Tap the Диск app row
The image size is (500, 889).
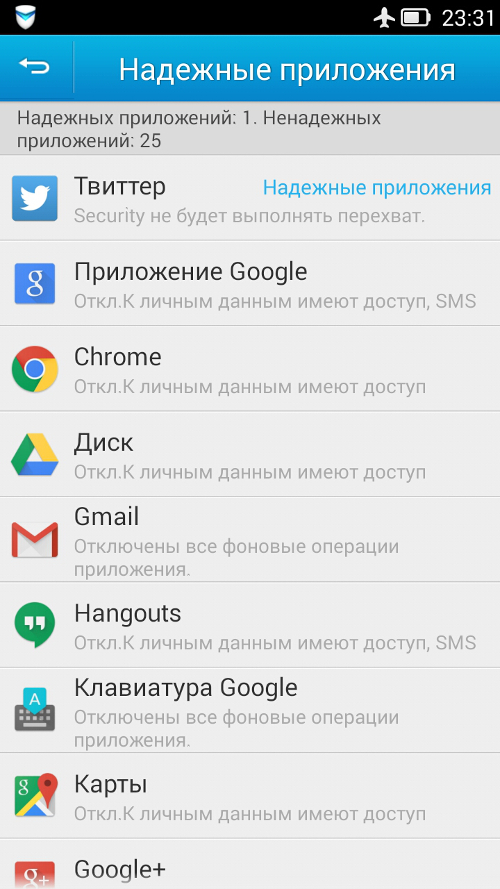[250, 455]
